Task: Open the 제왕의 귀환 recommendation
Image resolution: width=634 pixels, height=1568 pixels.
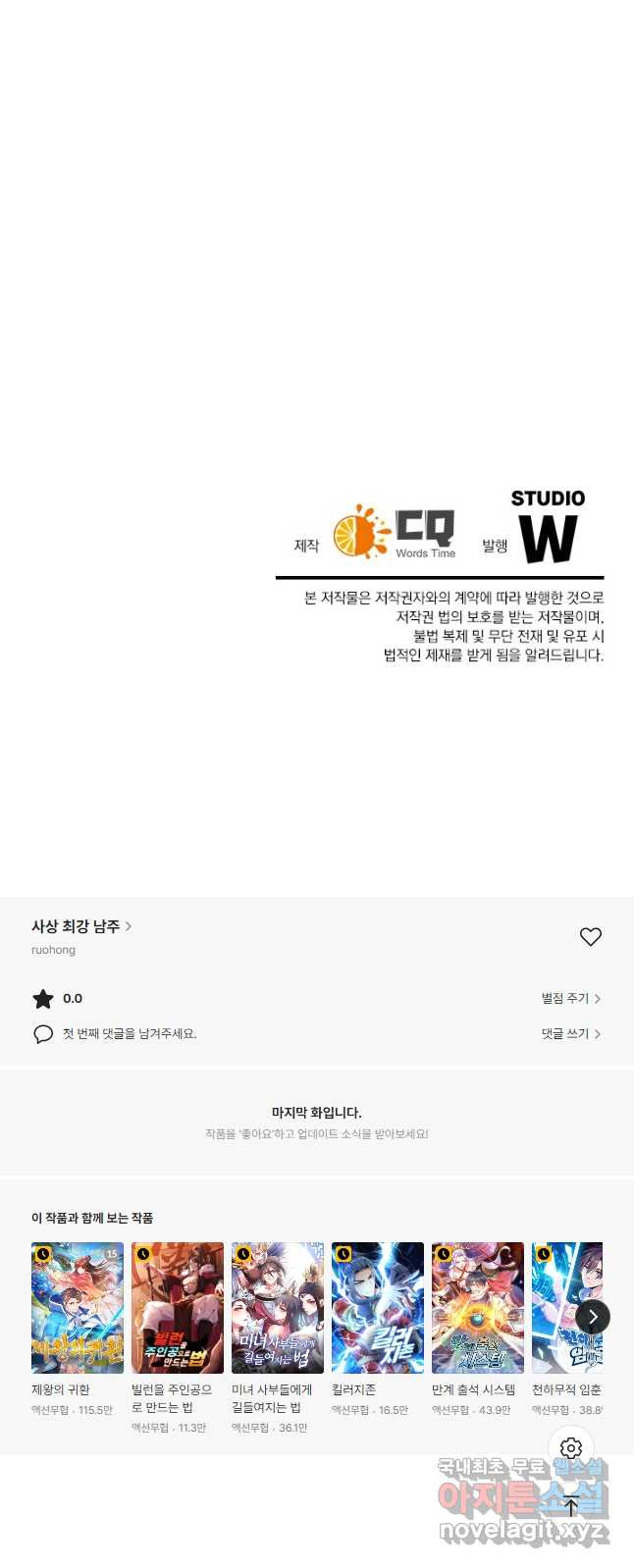Action: (78, 1308)
